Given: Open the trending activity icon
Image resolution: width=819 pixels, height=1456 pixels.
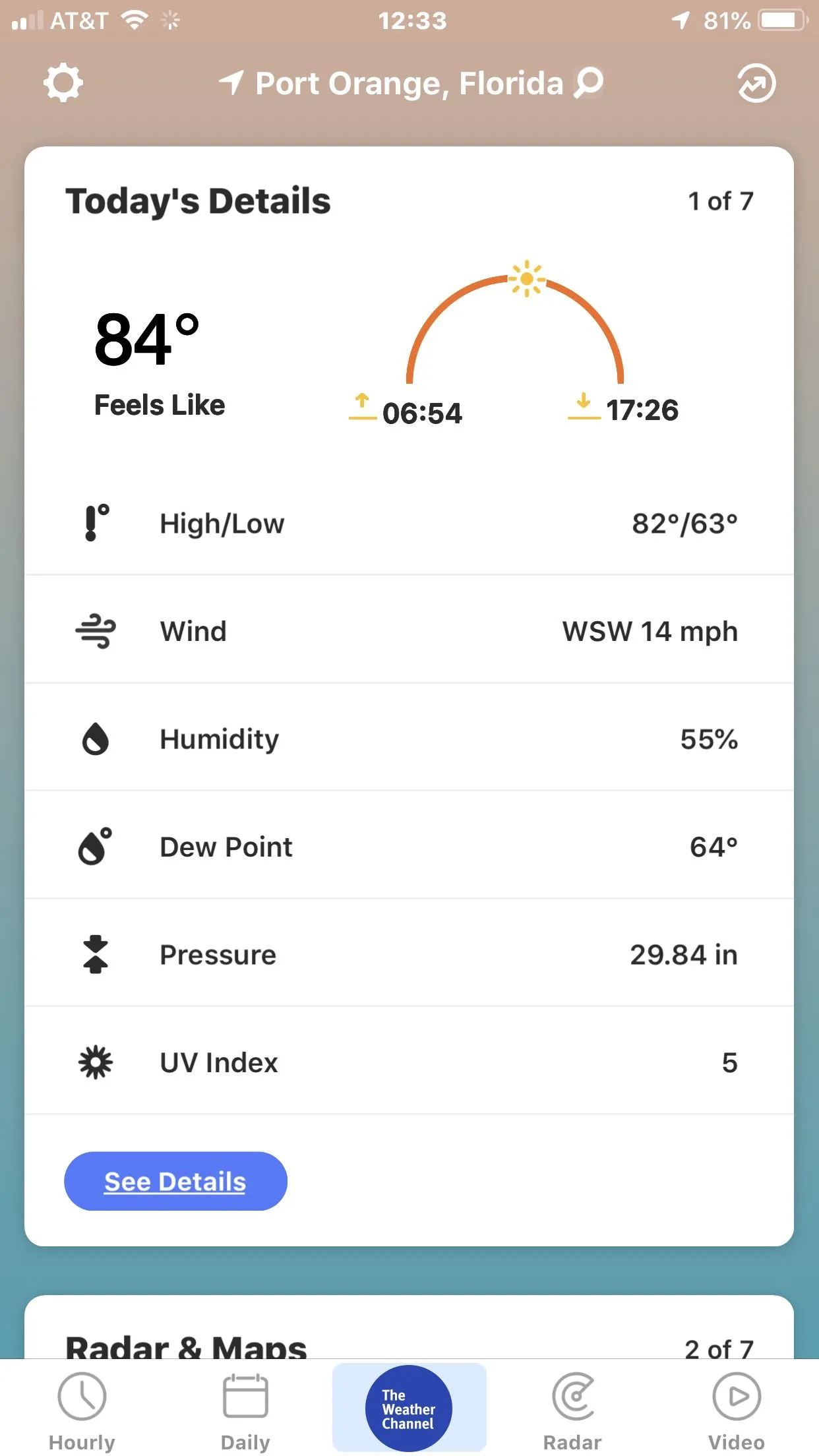Looking at the screenshot, I should tap(756, 83).
